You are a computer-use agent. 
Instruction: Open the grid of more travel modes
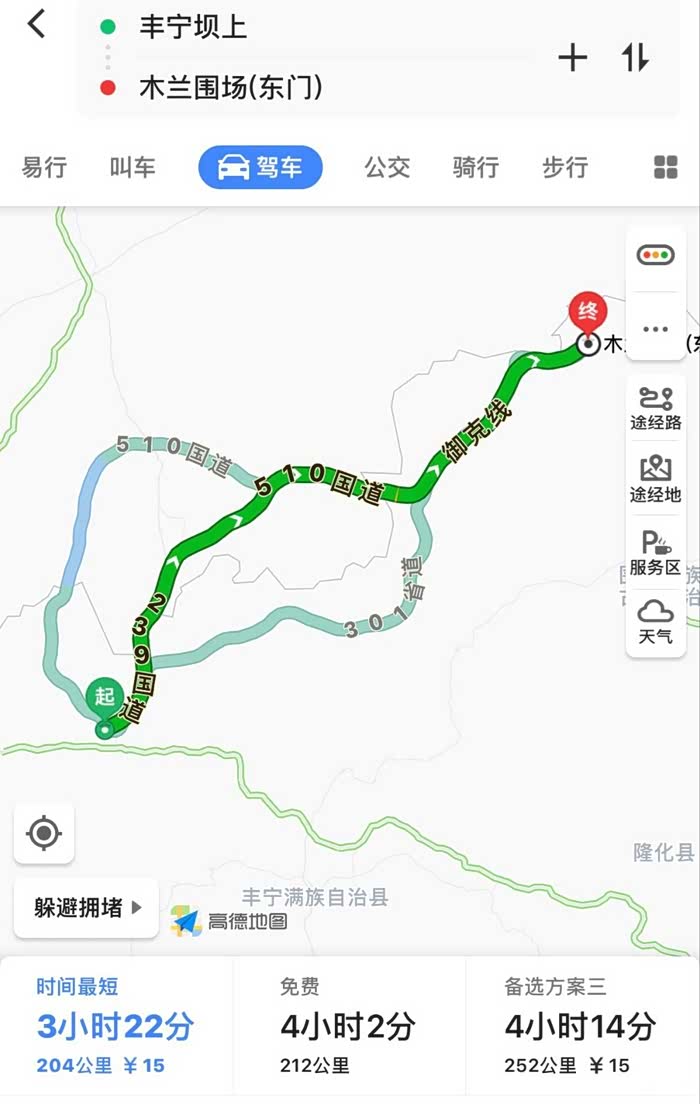pos(665,168)
